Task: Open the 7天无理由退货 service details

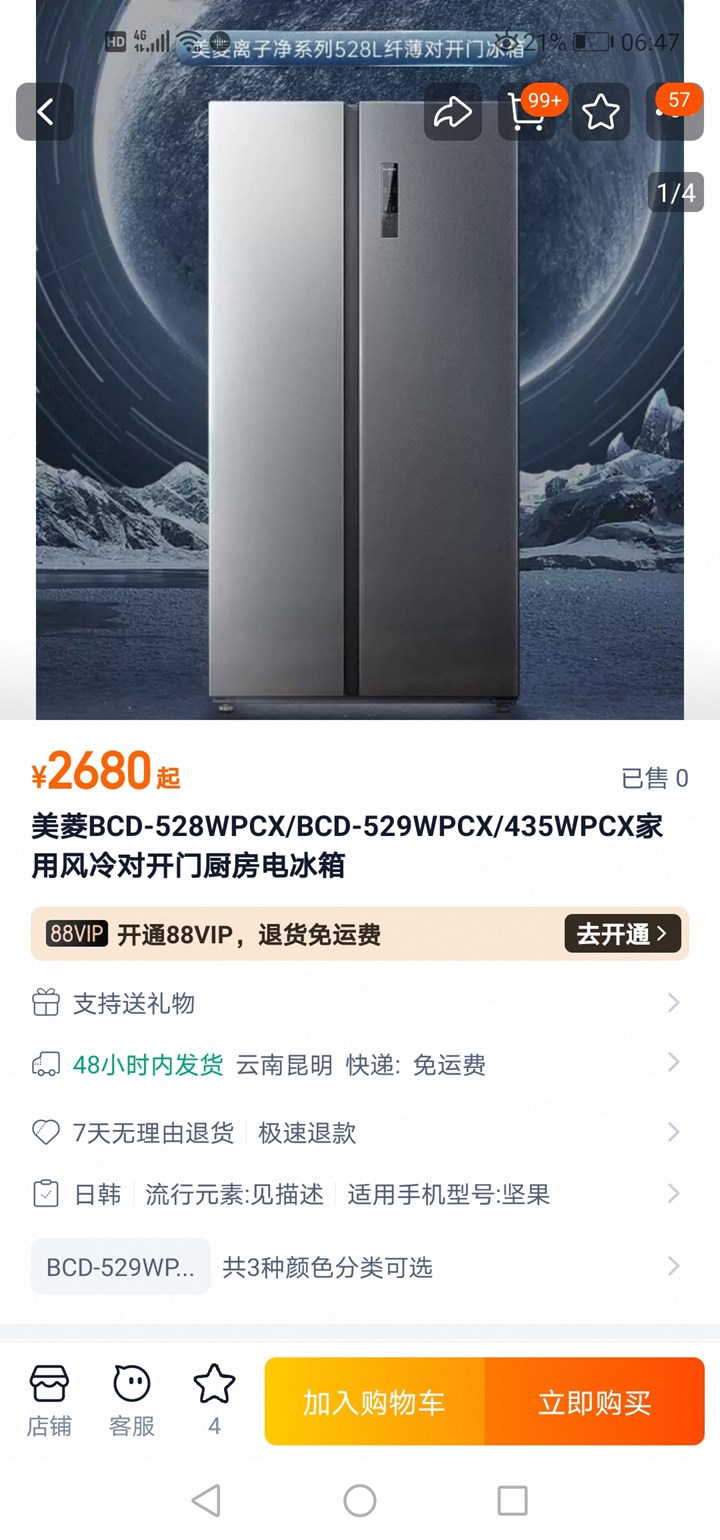Action: pos(360,1132)
